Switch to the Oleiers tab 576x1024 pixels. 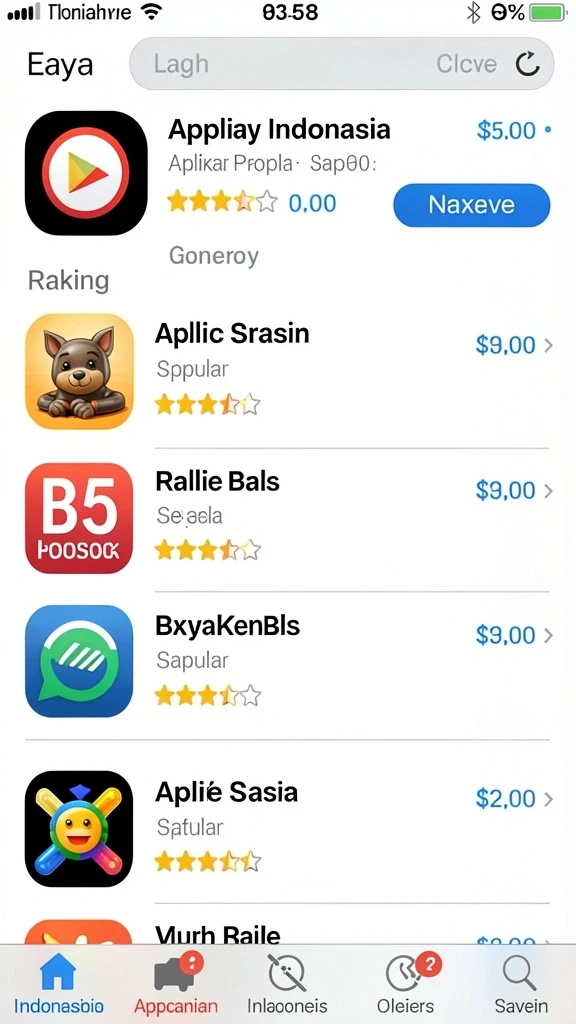click(406, 984)
